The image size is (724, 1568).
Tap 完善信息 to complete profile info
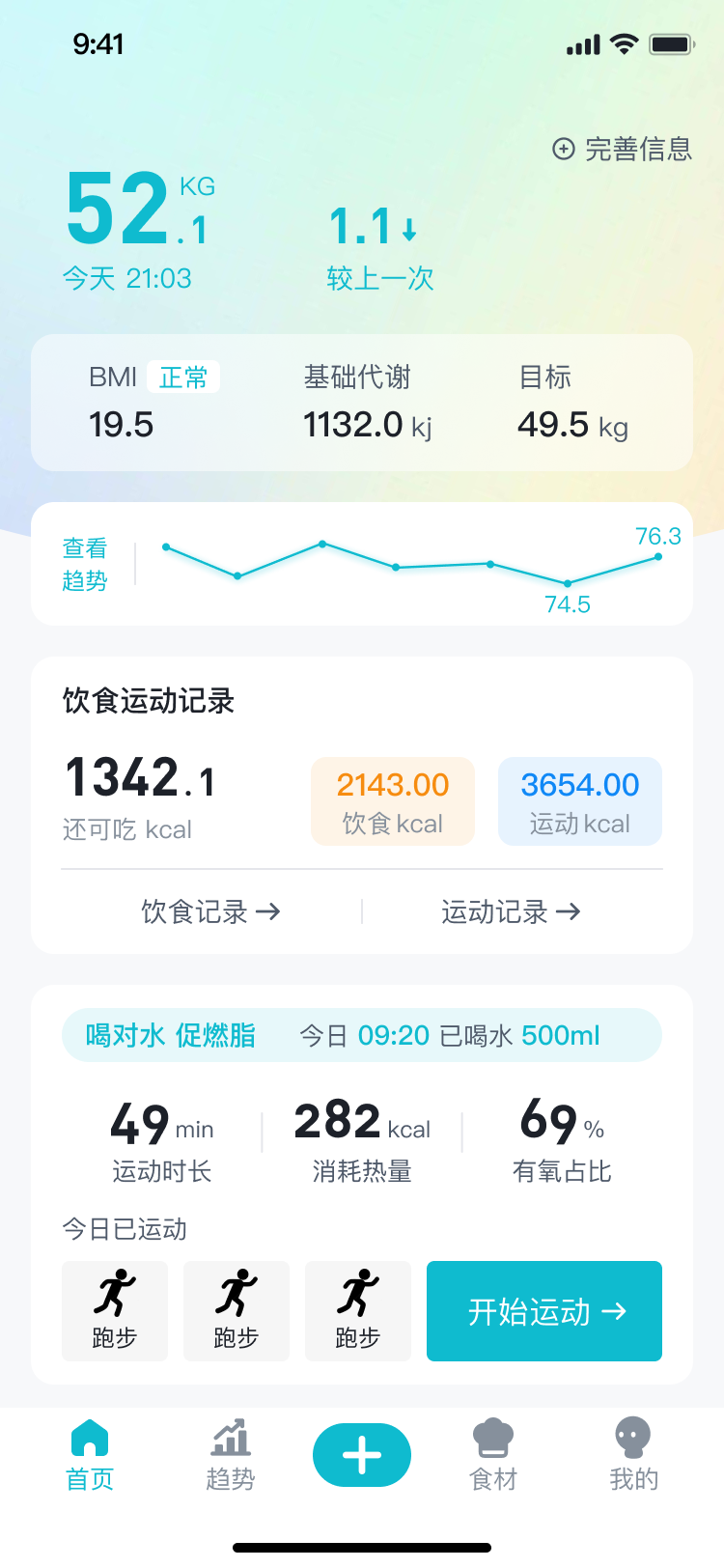[x=623, y=149]
